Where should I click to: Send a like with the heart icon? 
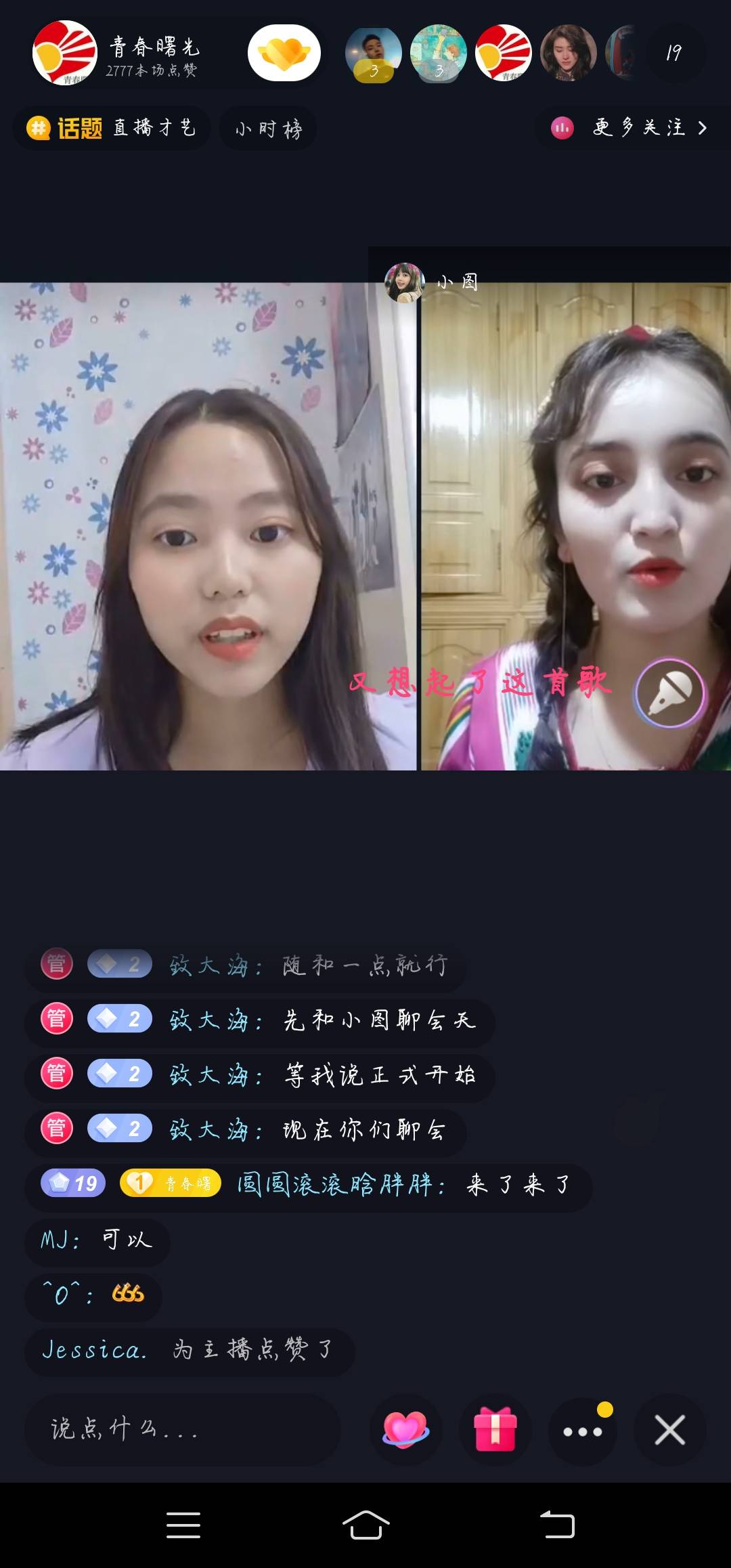pos(405,1430)
